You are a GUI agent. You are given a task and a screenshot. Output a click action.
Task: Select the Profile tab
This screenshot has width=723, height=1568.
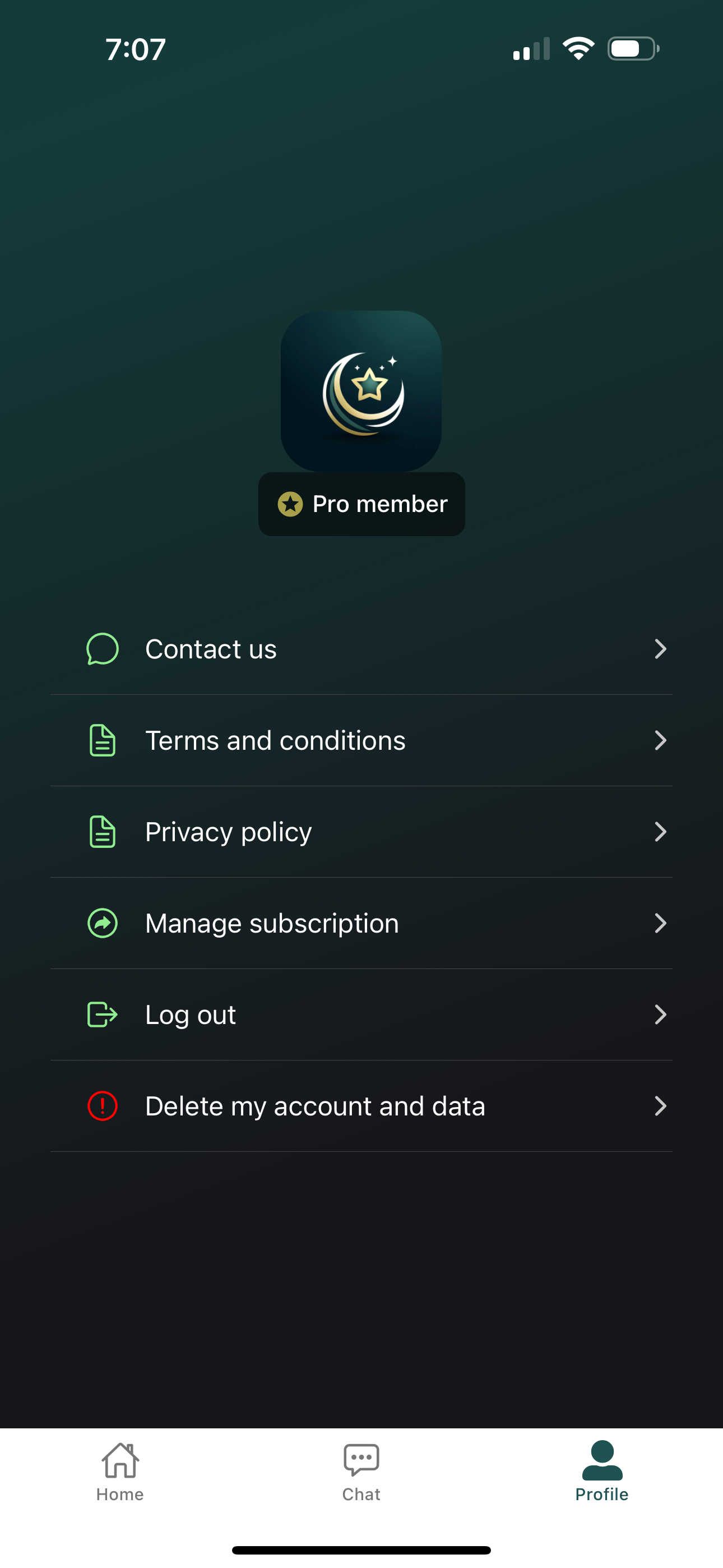[x=602, y=1472]
